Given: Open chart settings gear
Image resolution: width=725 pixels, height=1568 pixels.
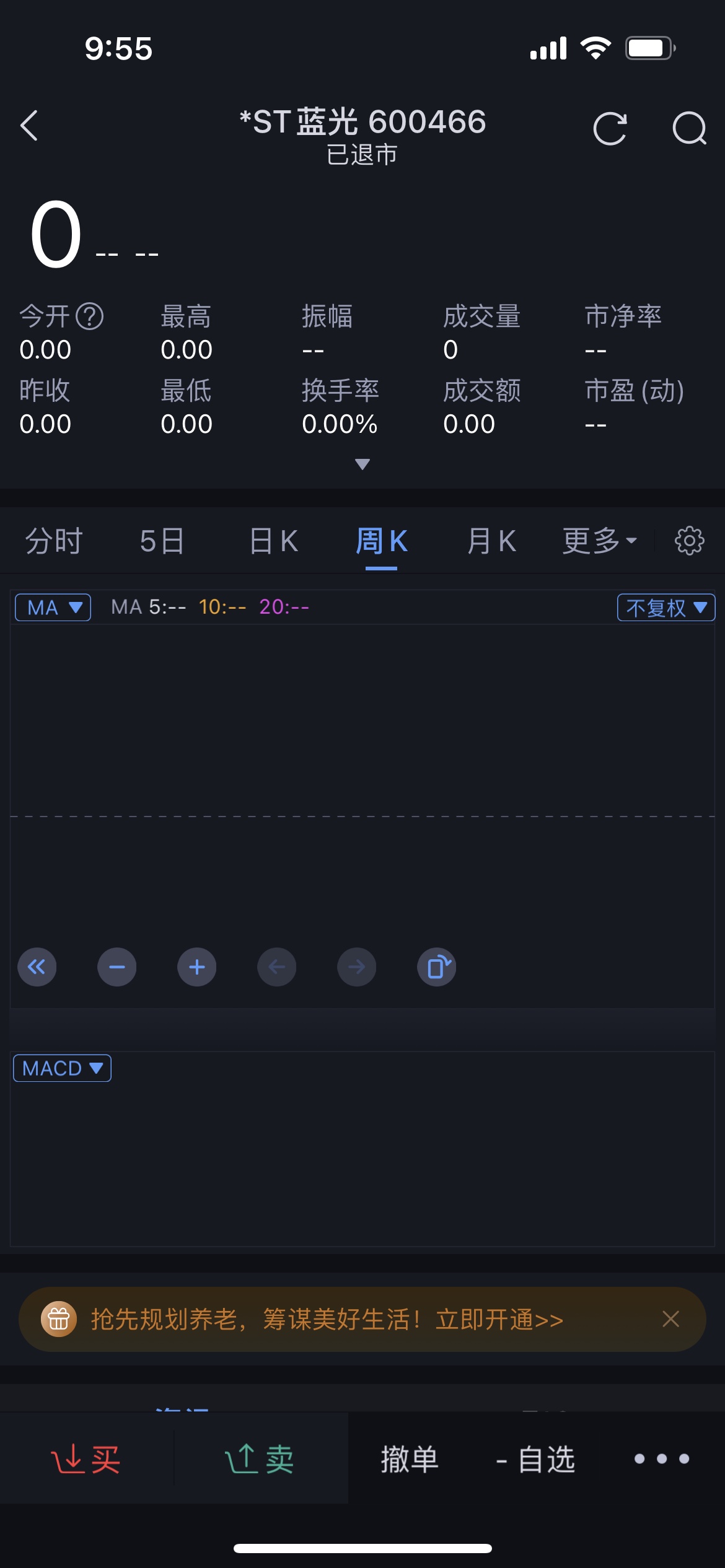Looking at the screenshot, I should (x=690, y=541).
